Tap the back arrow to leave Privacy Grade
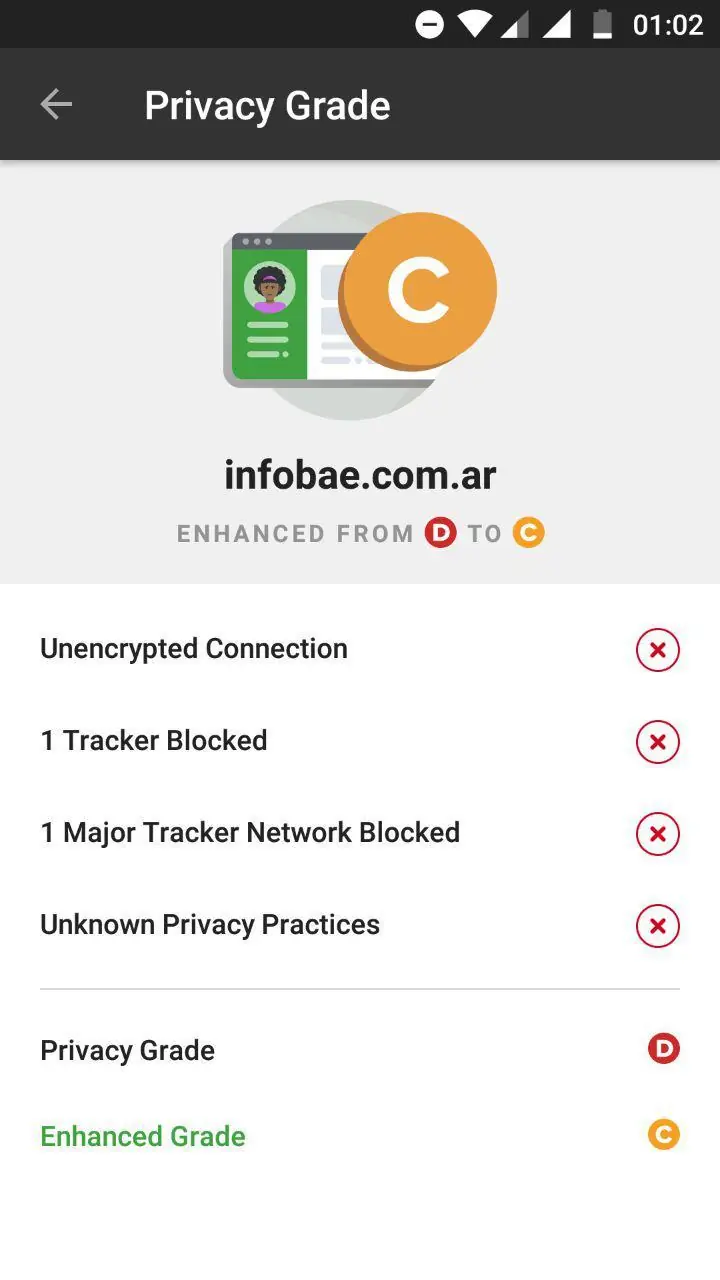720x1280 pixels. click(56, 104)
